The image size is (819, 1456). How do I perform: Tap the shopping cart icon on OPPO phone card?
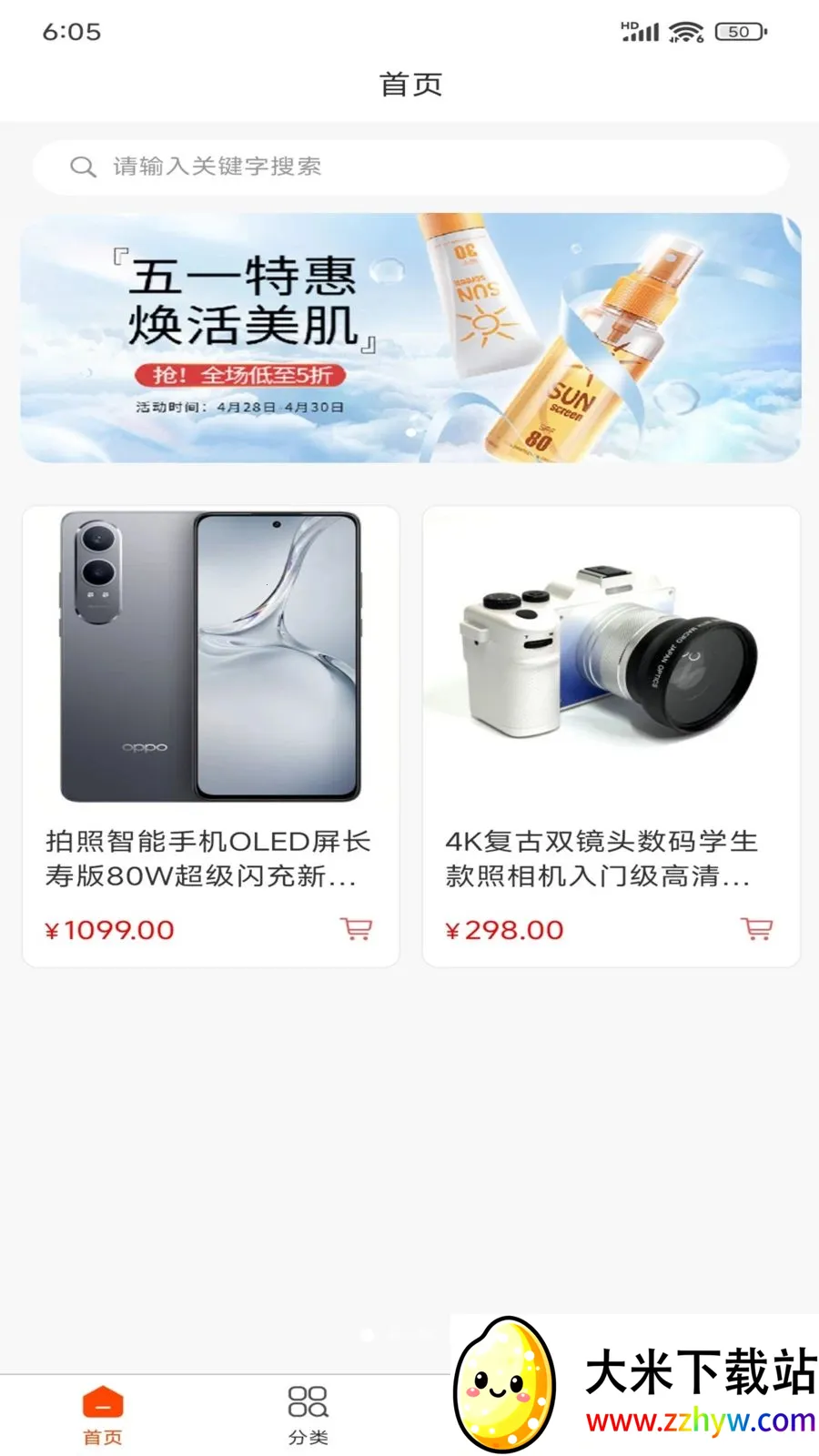point(356,929)
